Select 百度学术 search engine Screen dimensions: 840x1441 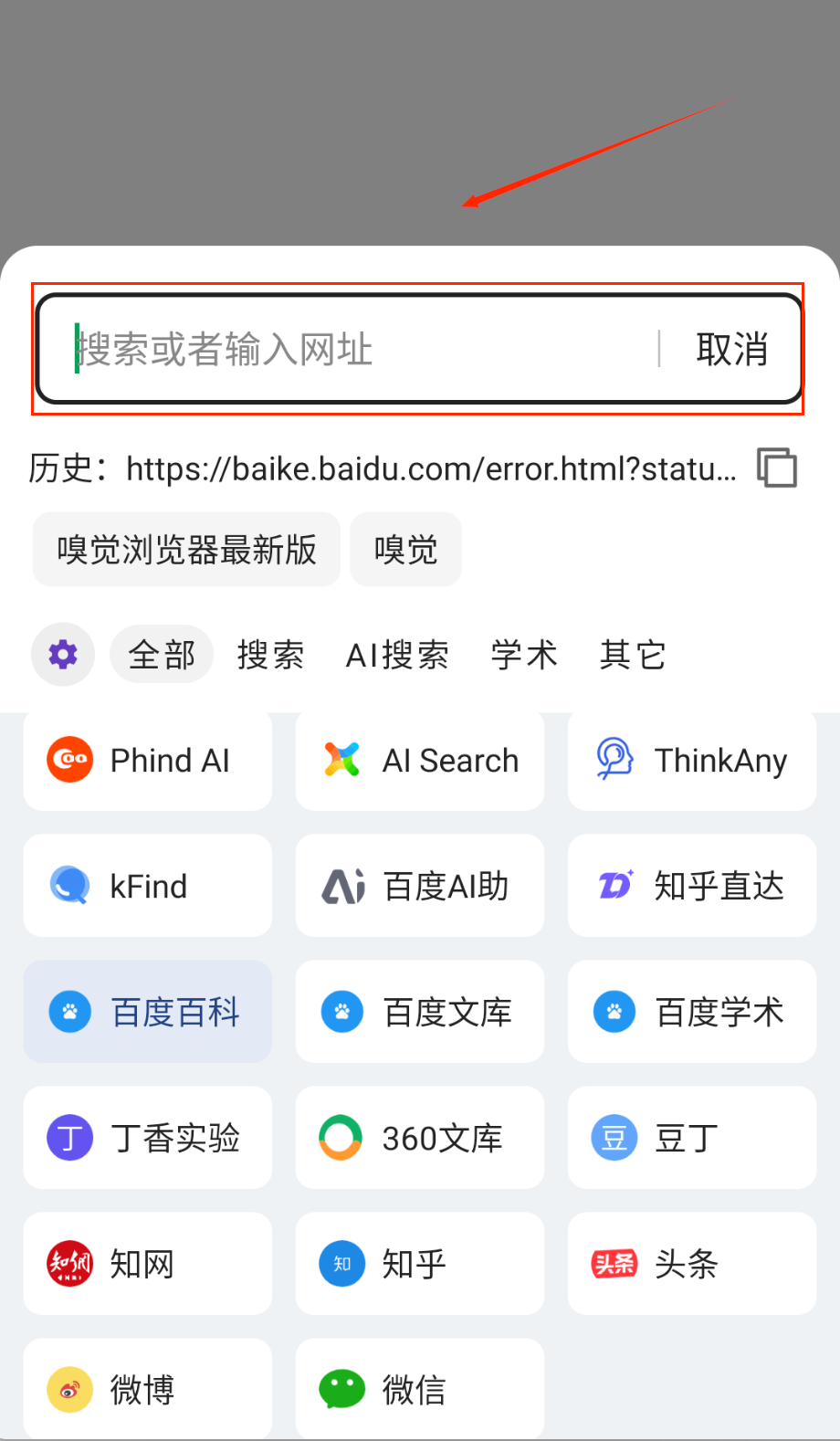tap(692, 1012)
